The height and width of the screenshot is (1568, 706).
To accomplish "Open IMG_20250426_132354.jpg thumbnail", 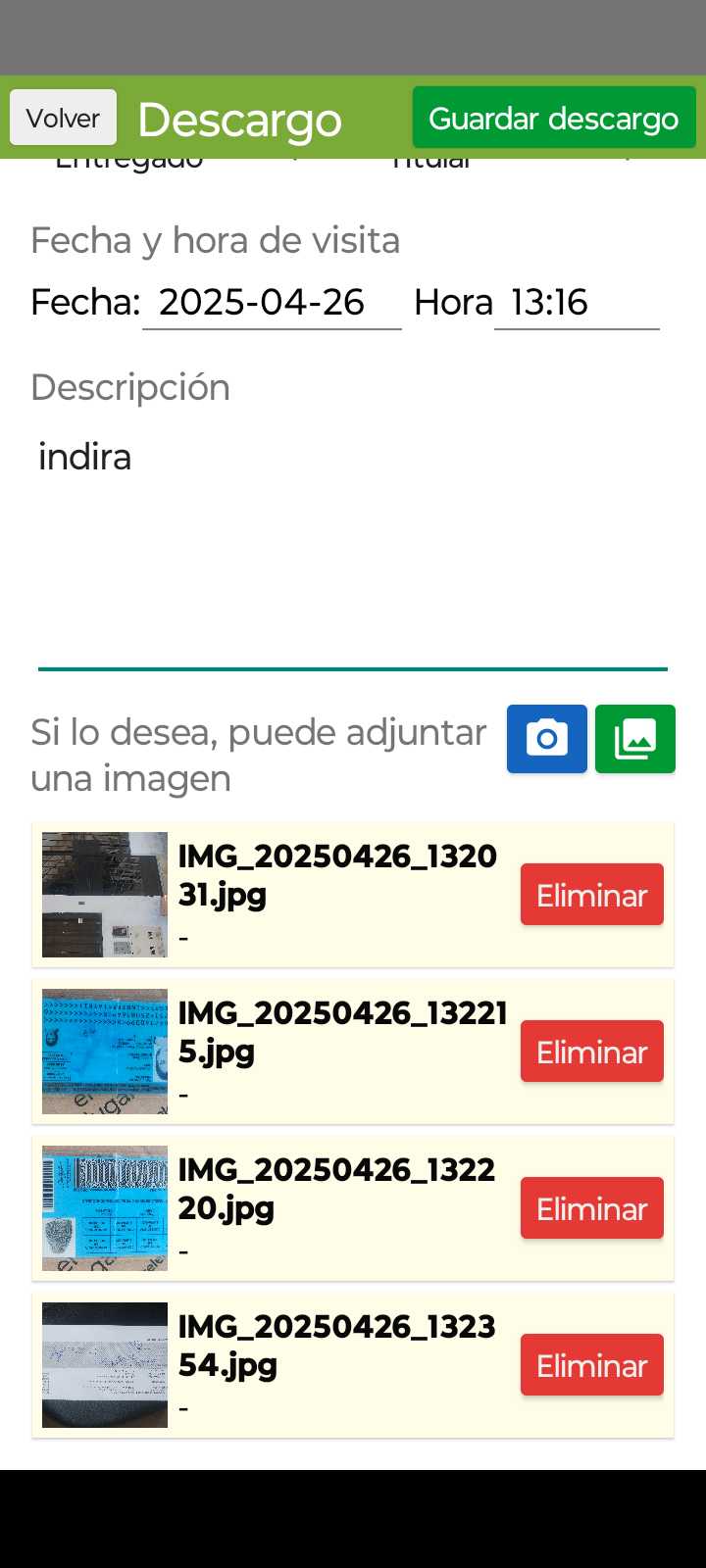I will click(x=105, y=1365).
